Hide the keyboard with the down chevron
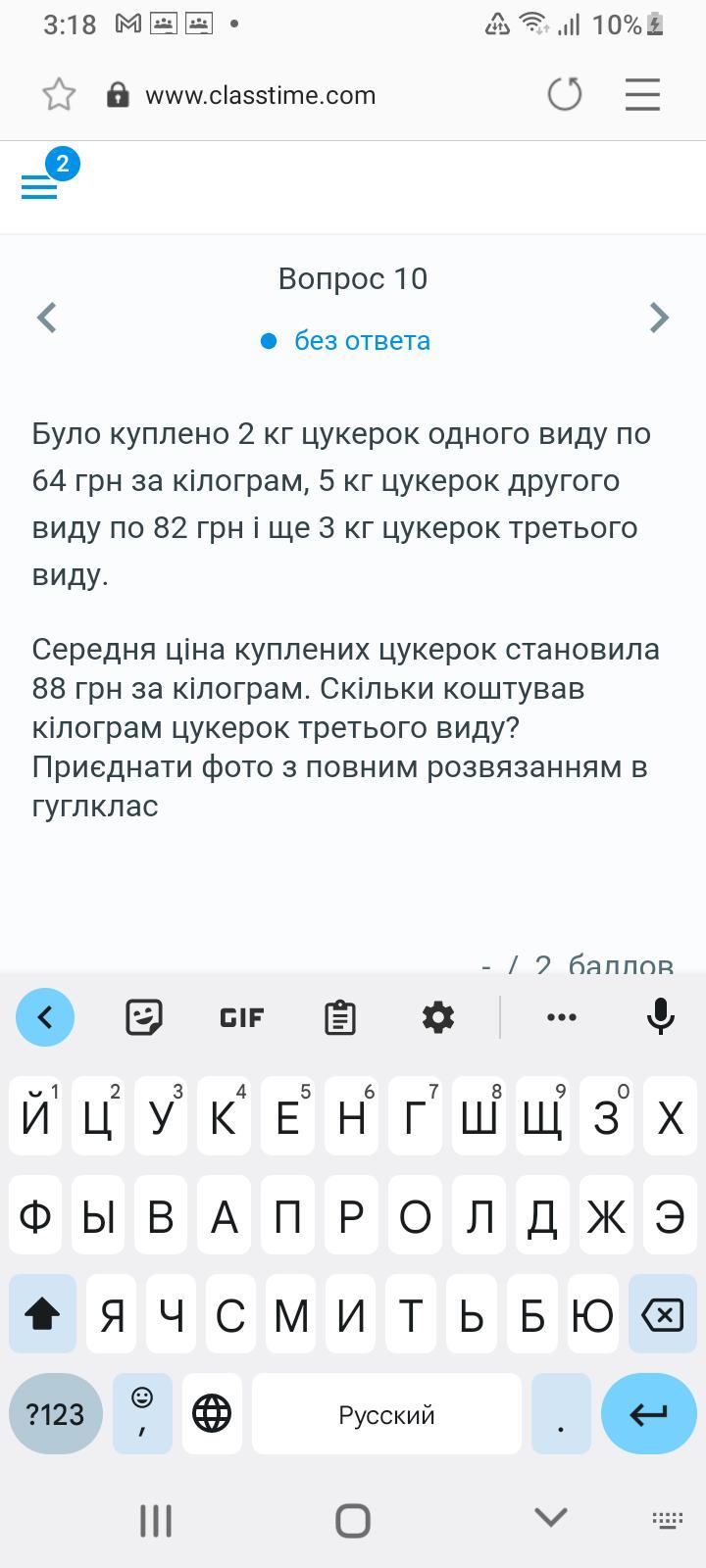Image resolution: width=706 pixels, height=1568 pixels. pos(551,1518)
